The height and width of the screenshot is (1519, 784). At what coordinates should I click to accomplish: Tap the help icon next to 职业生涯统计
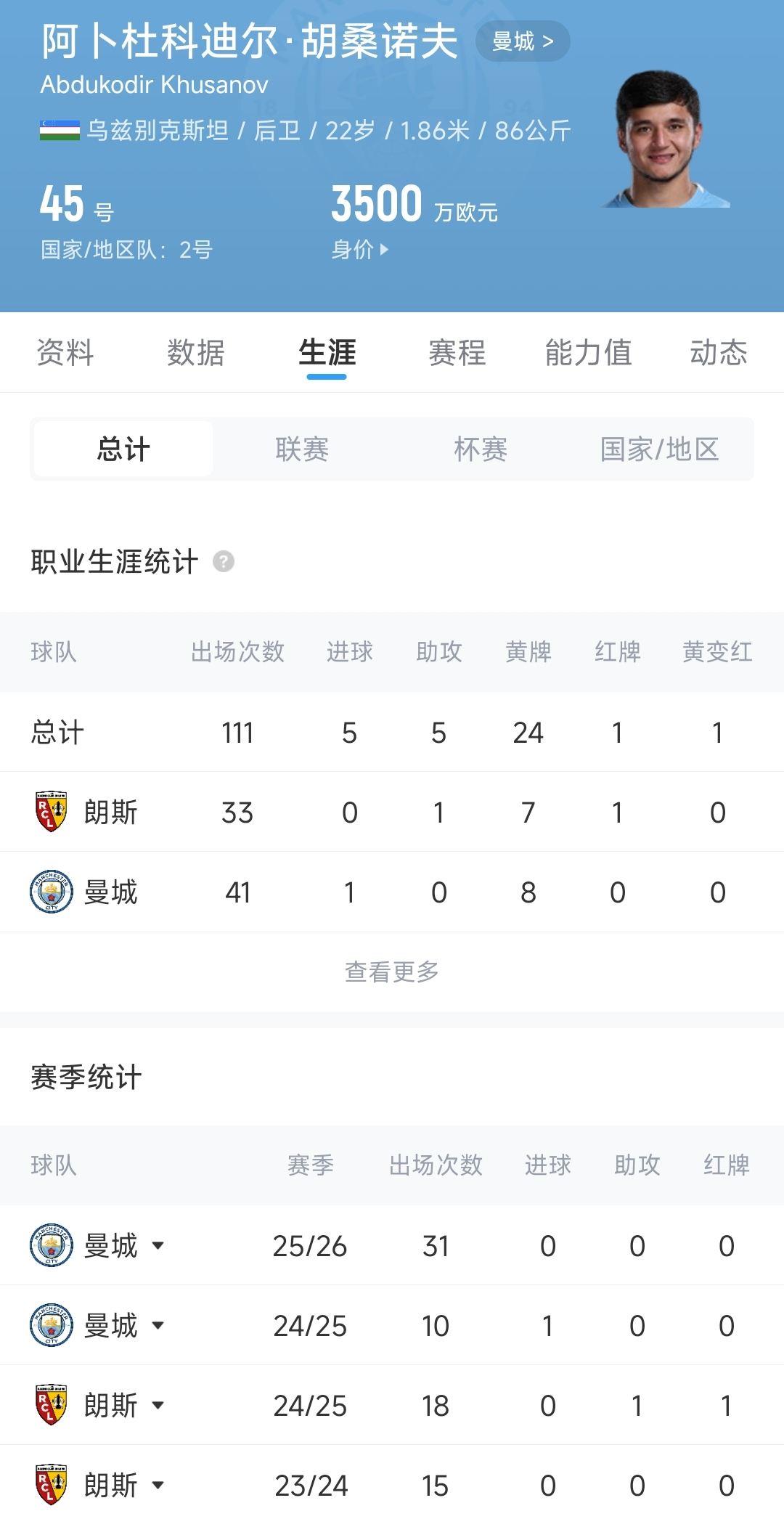click(x=224, y=561)
